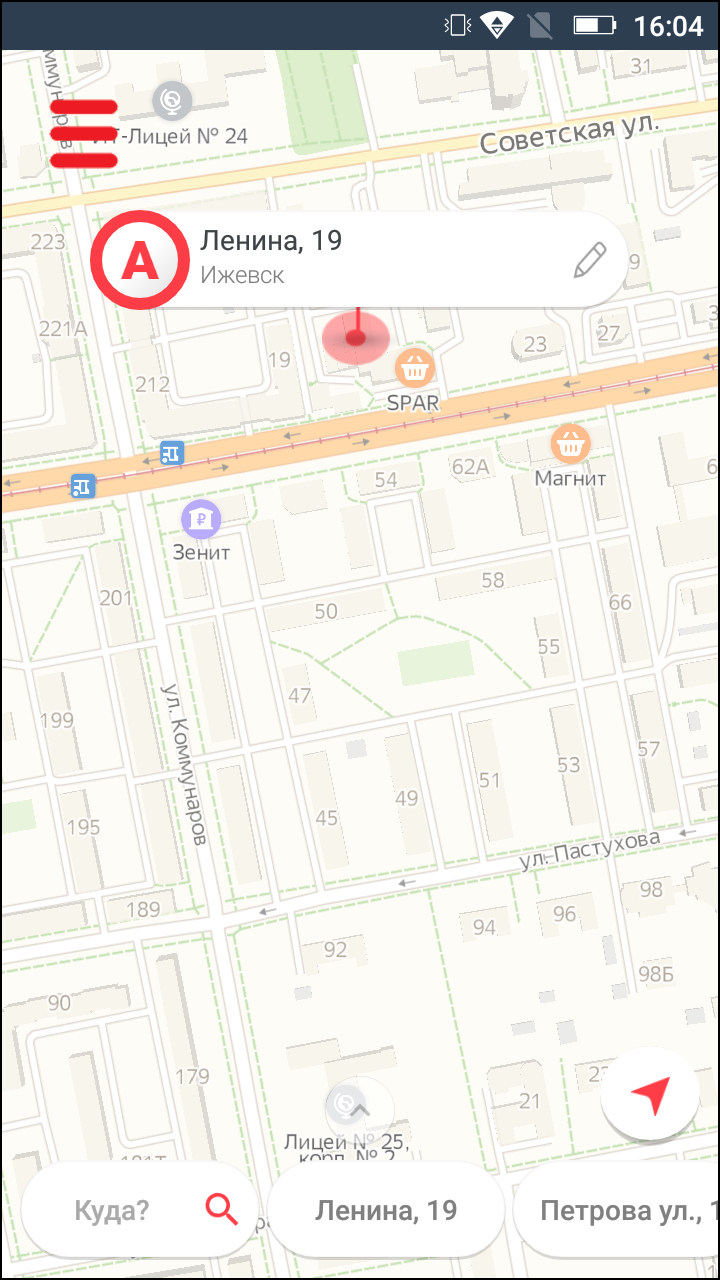Screen dimensions: 720x1280
Task: Tap the Куда? destination search field
Action: 140,1211
